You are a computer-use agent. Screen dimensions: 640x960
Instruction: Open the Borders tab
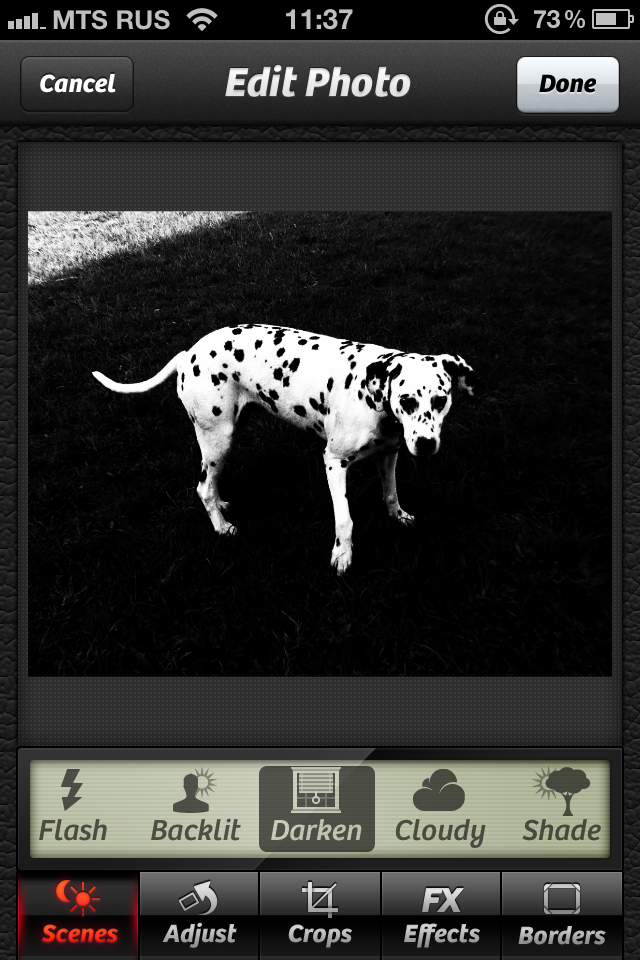562,914
